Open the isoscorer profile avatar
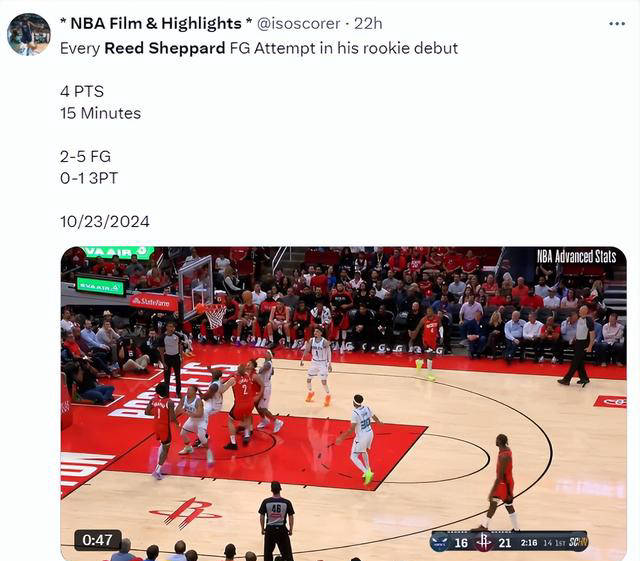 (x=28, y=34)
